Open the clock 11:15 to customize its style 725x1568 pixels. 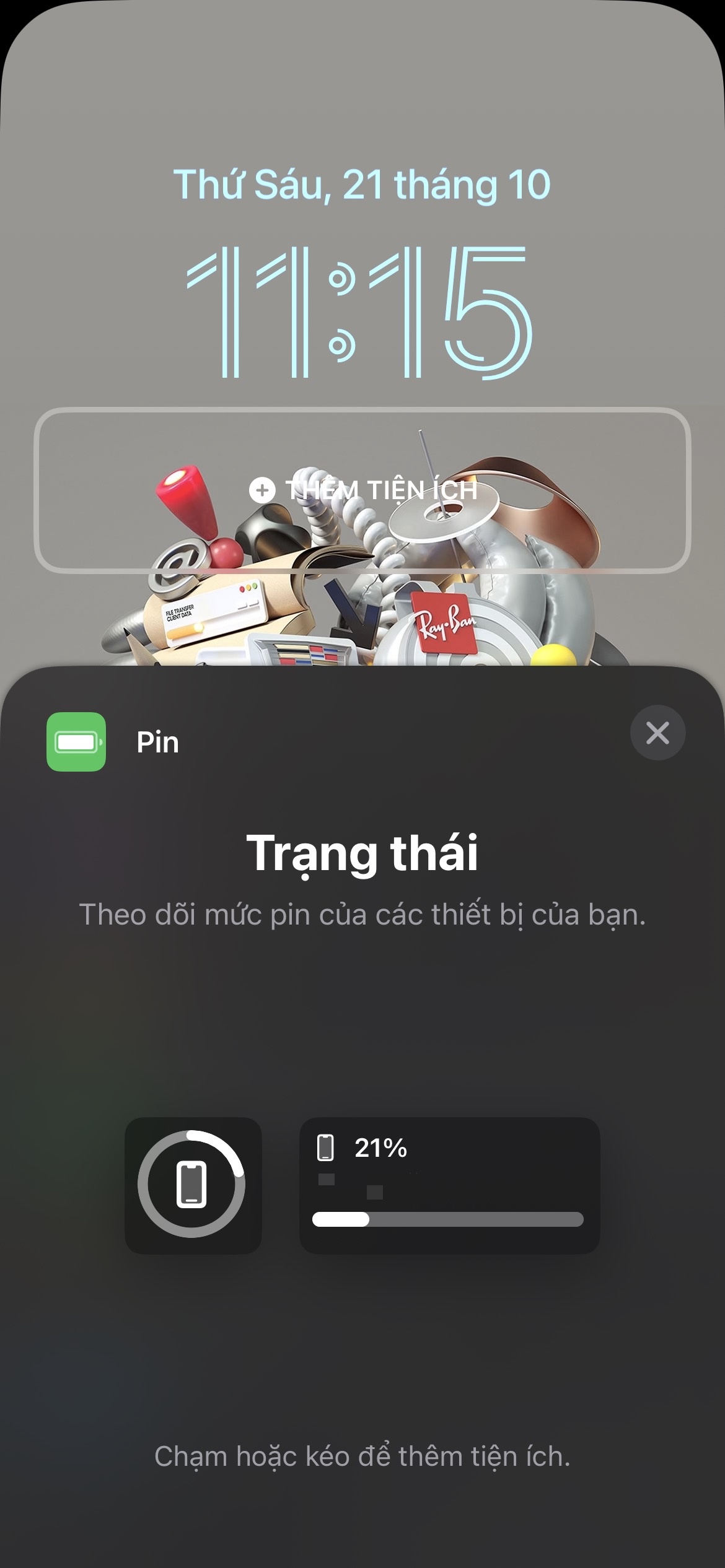pyautogui.click(x=362, y=310)
